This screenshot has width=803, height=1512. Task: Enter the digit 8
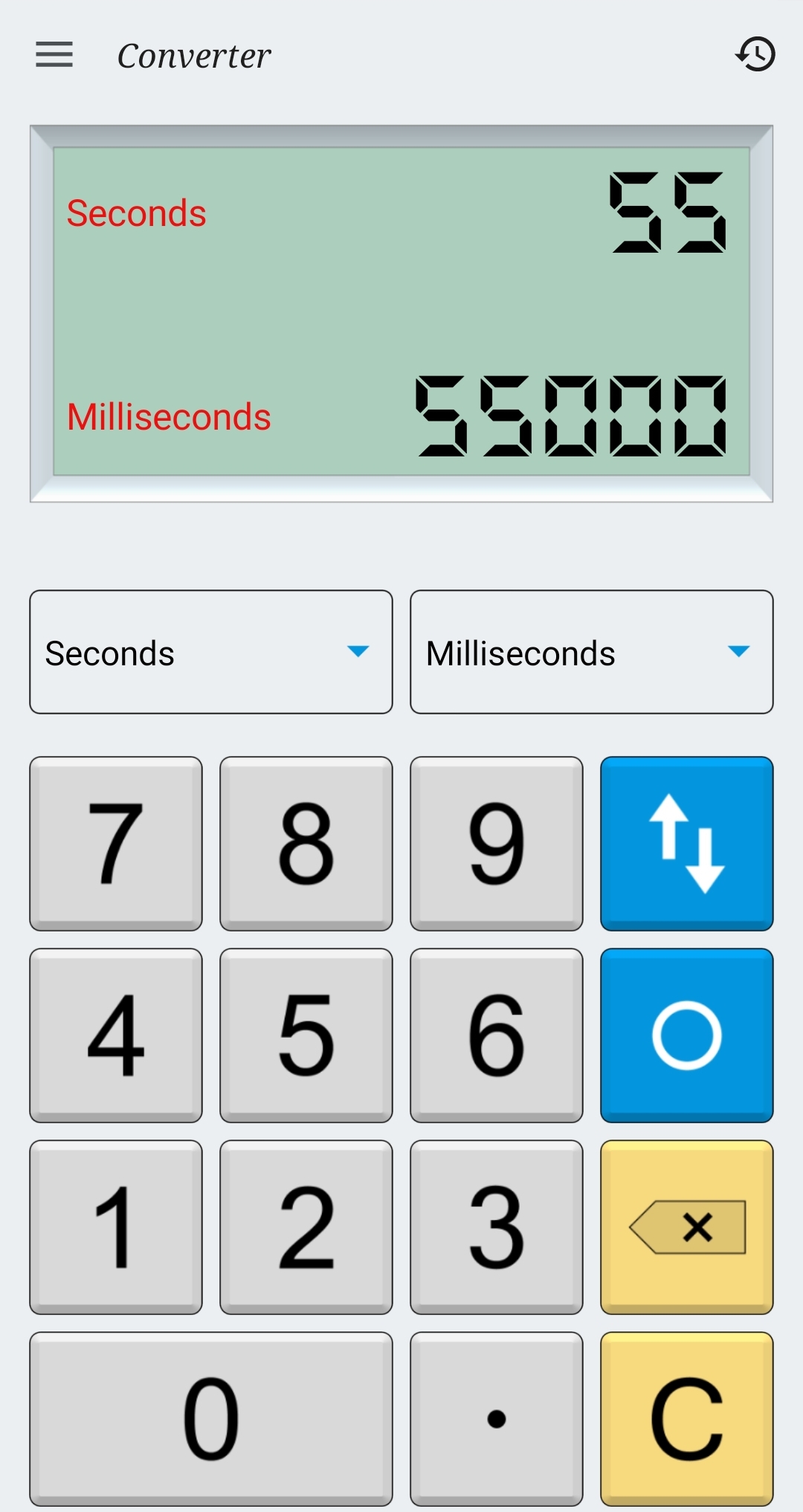306,843
